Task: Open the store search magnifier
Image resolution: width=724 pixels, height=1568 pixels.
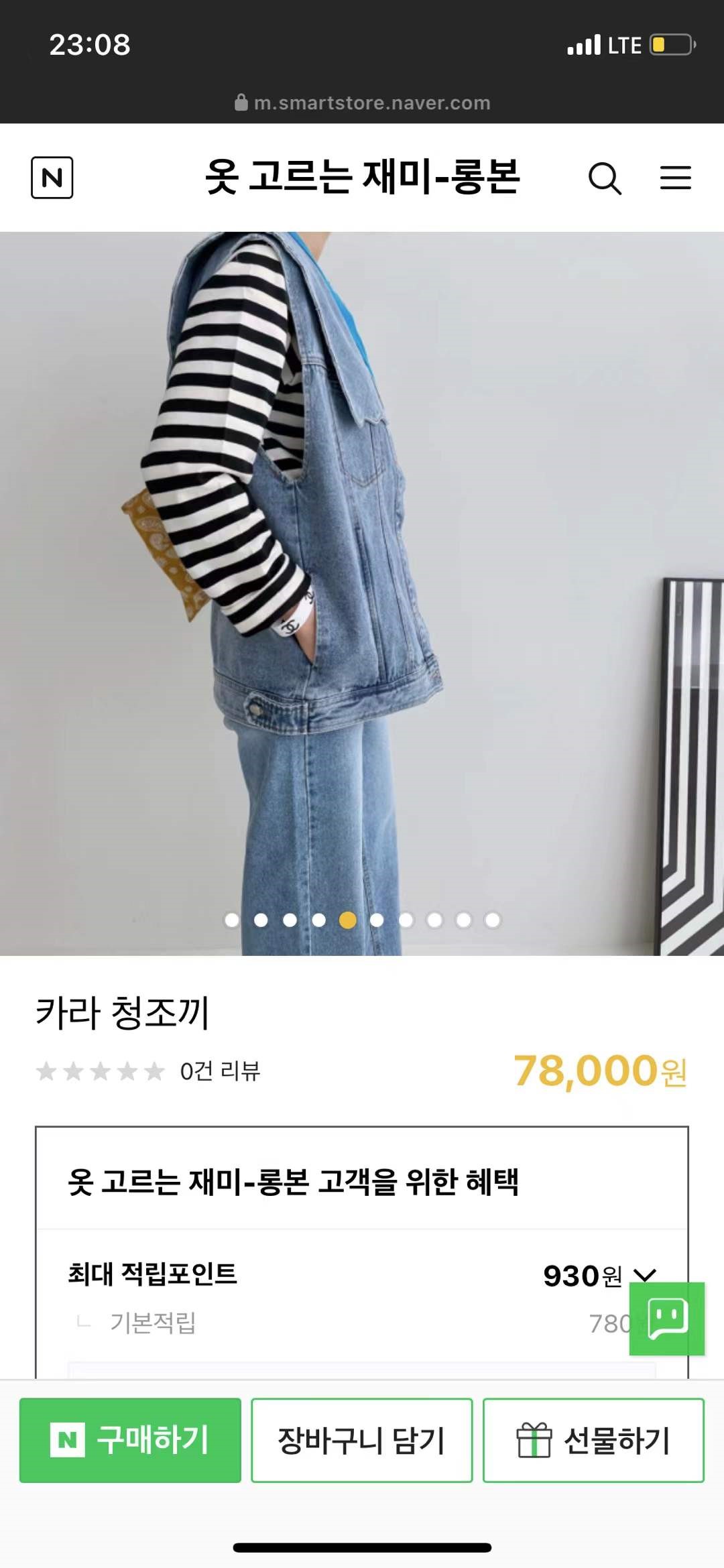Action: click(605, 178)
